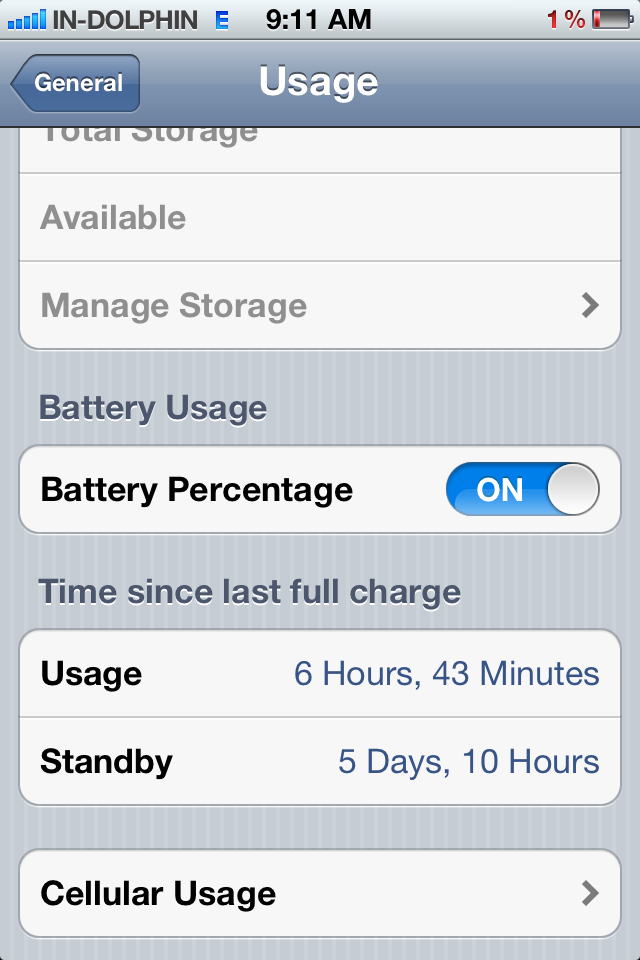Viewport: 640px width, 960px height.
Task: Open Manage Storage
Action: pyautogui.click(x=320, y=305)
